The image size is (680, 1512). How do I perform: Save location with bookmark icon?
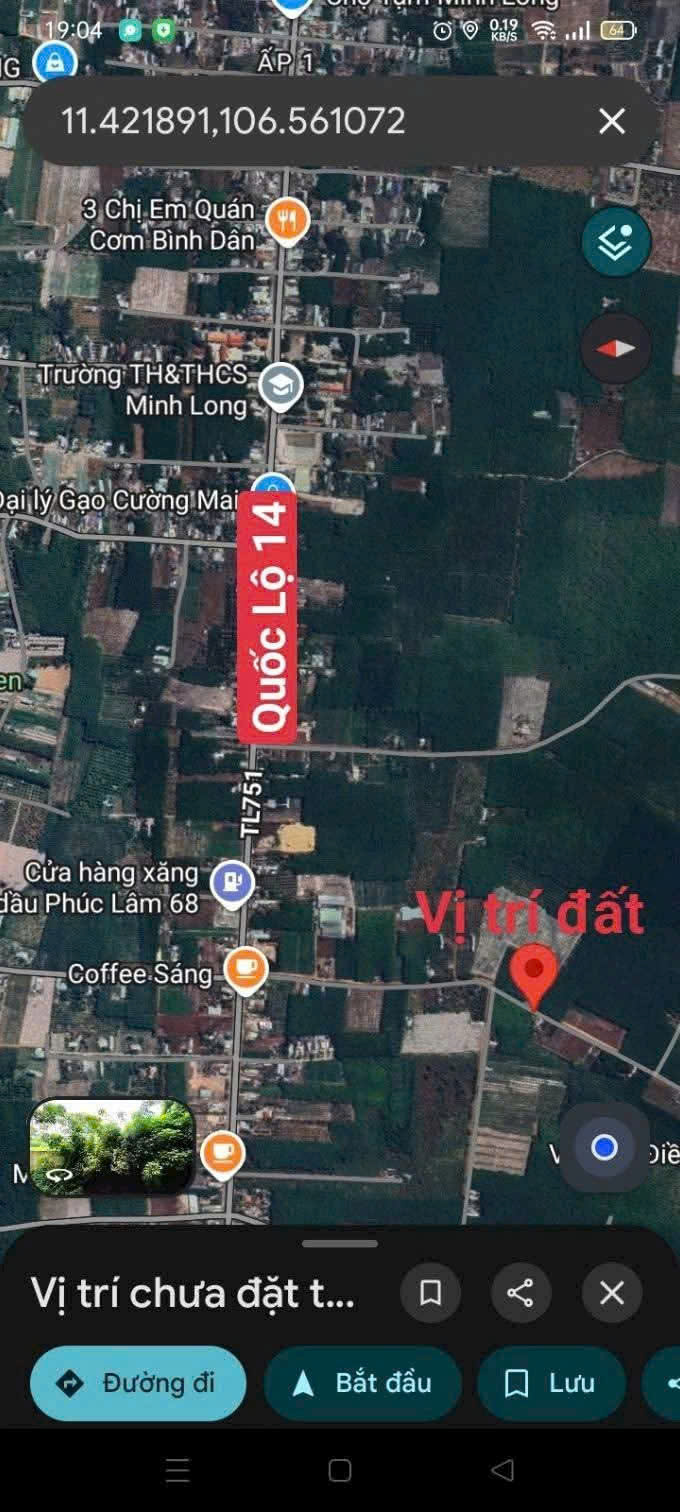(x=430, y=1293)
